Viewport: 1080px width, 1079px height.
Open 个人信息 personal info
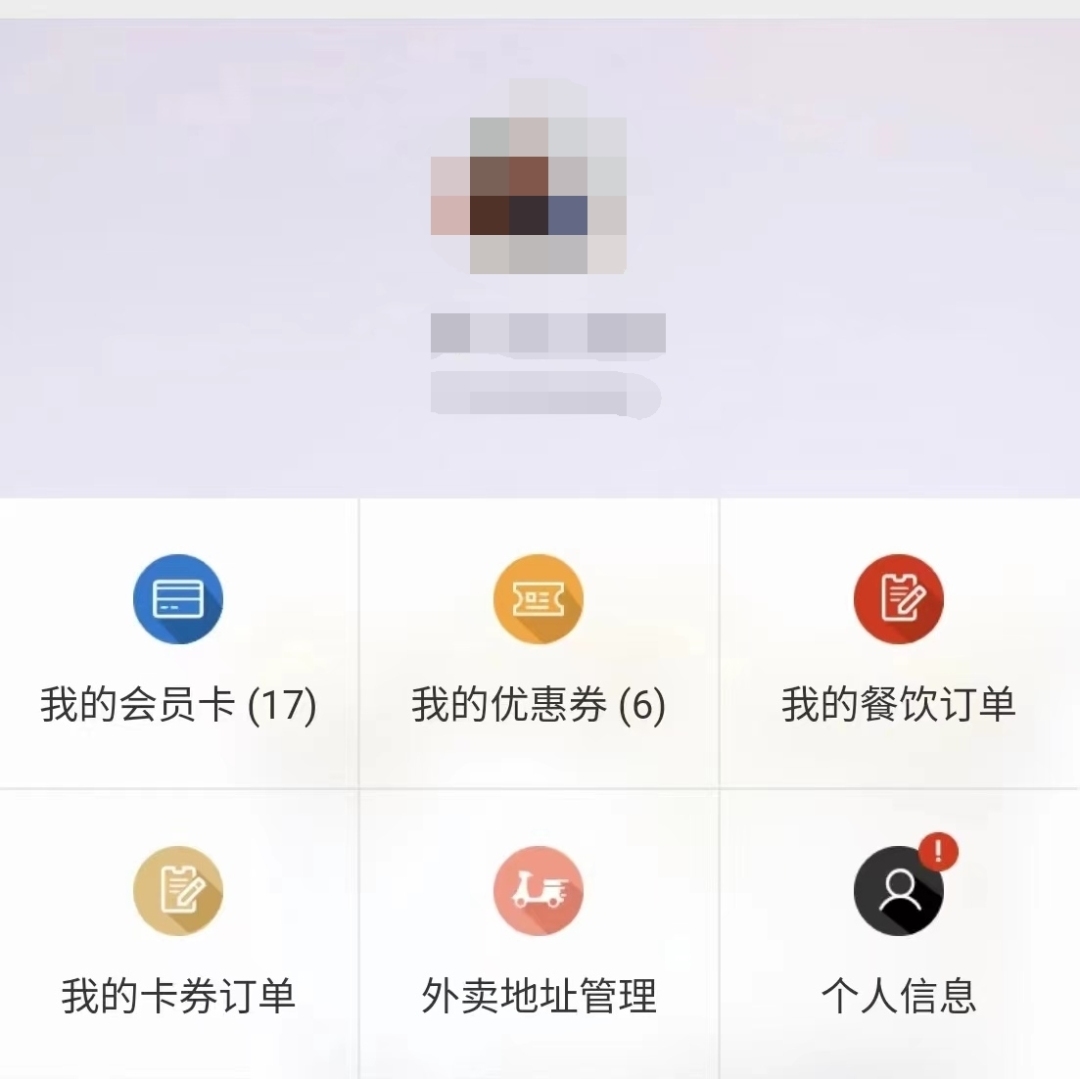[898, 930]
